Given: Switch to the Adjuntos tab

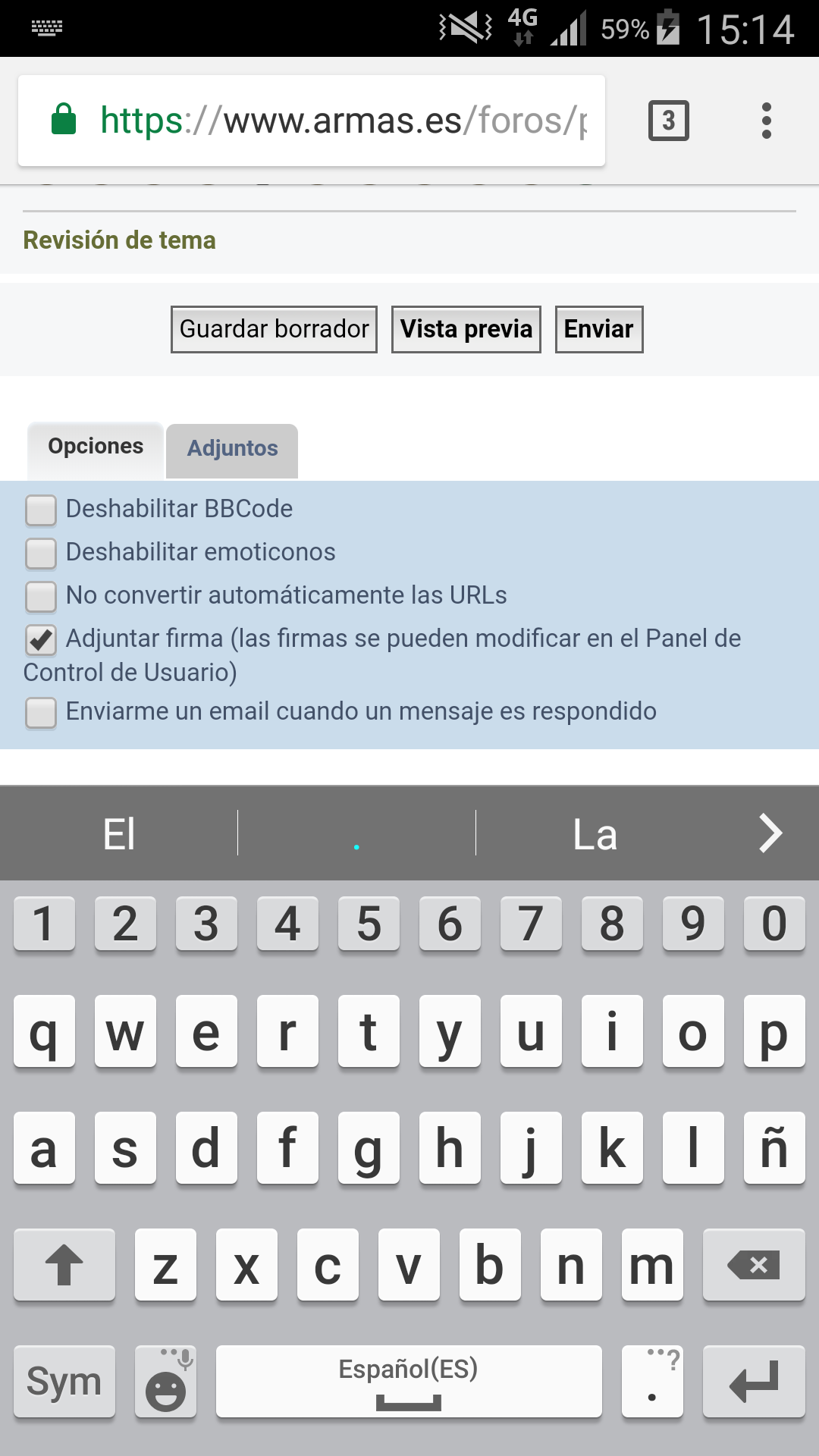Looking at the screenshot, I should (x=232, y=449).
